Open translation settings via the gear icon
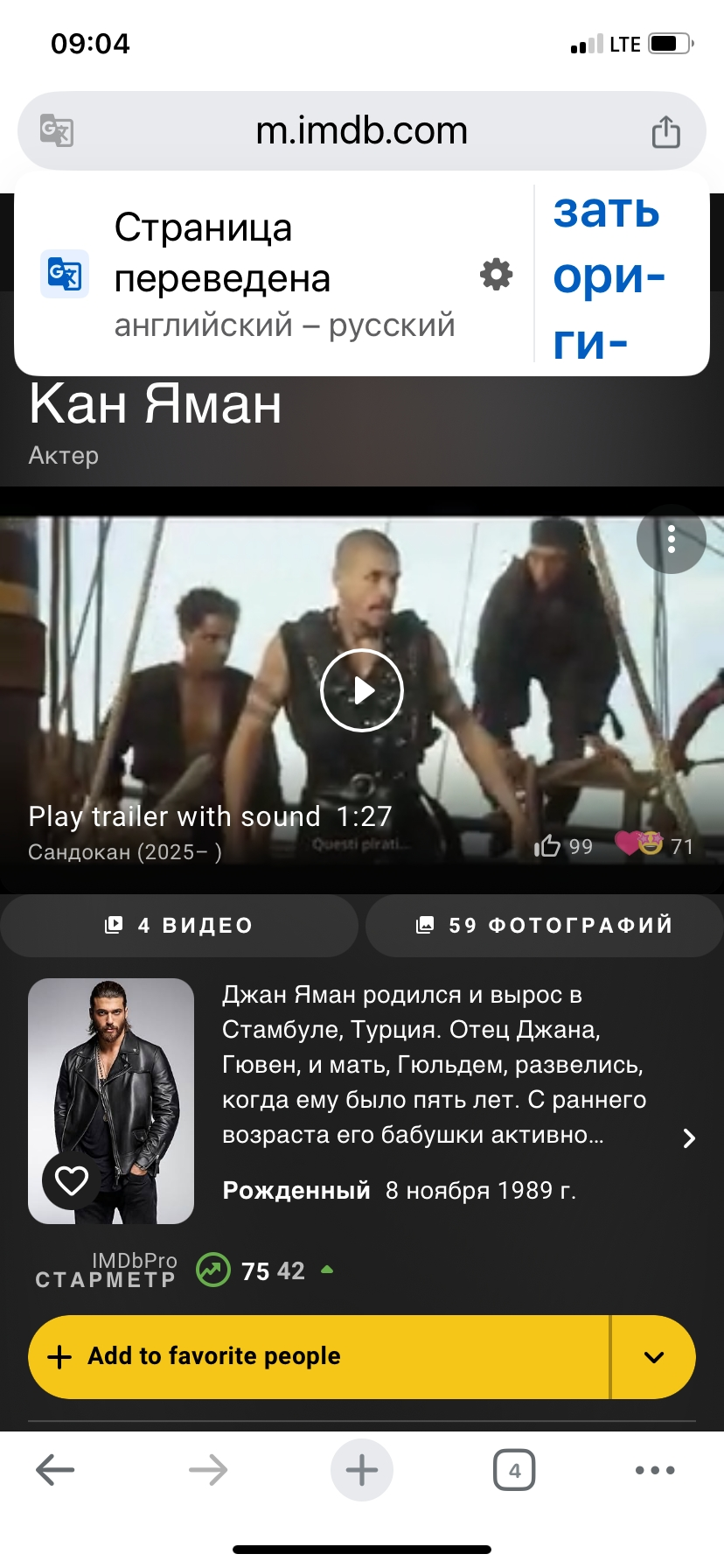Screen dimensions: 724x1568 tap(496, 275)
